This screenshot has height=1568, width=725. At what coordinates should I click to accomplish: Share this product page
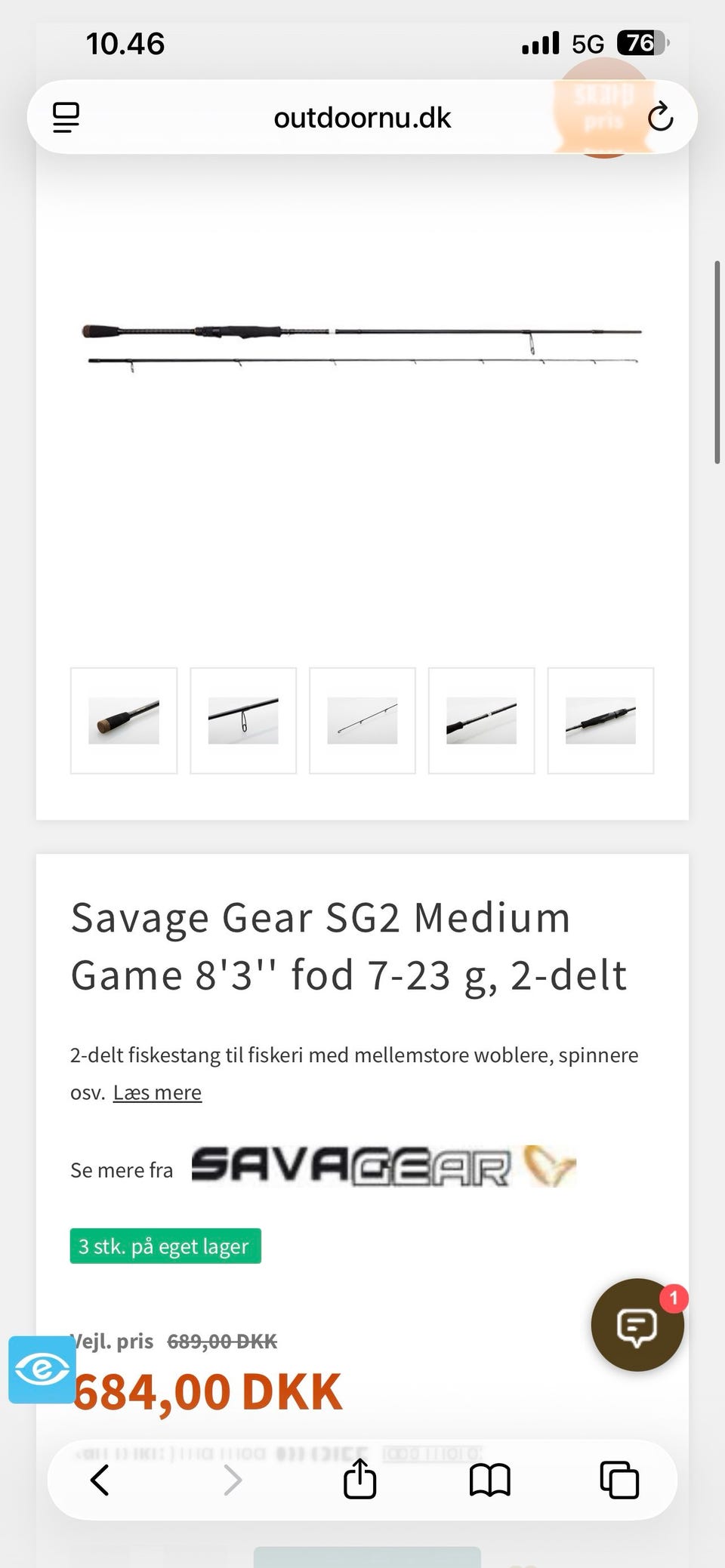[359, 1479]
